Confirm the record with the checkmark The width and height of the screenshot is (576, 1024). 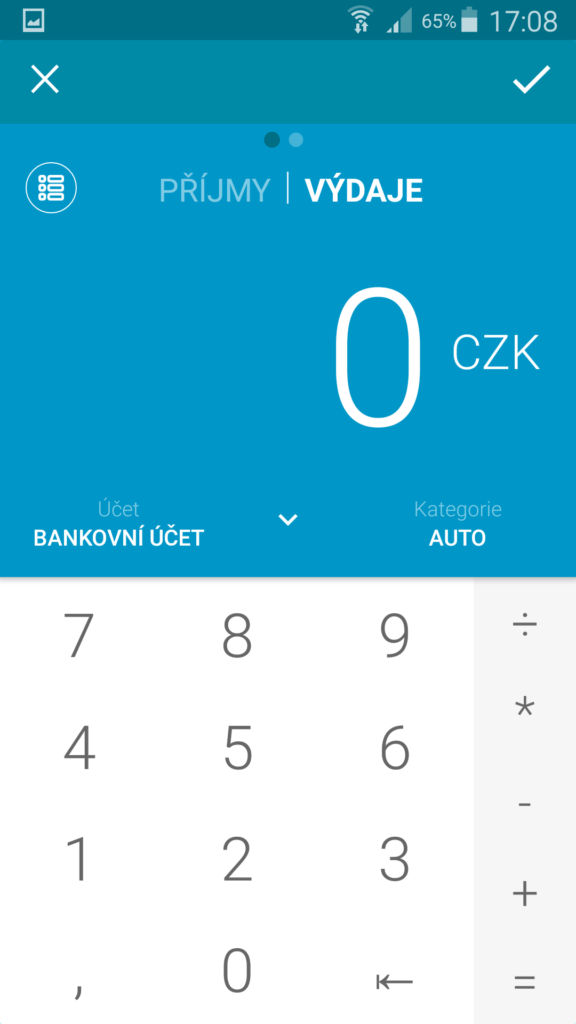(x=531, y=80)
